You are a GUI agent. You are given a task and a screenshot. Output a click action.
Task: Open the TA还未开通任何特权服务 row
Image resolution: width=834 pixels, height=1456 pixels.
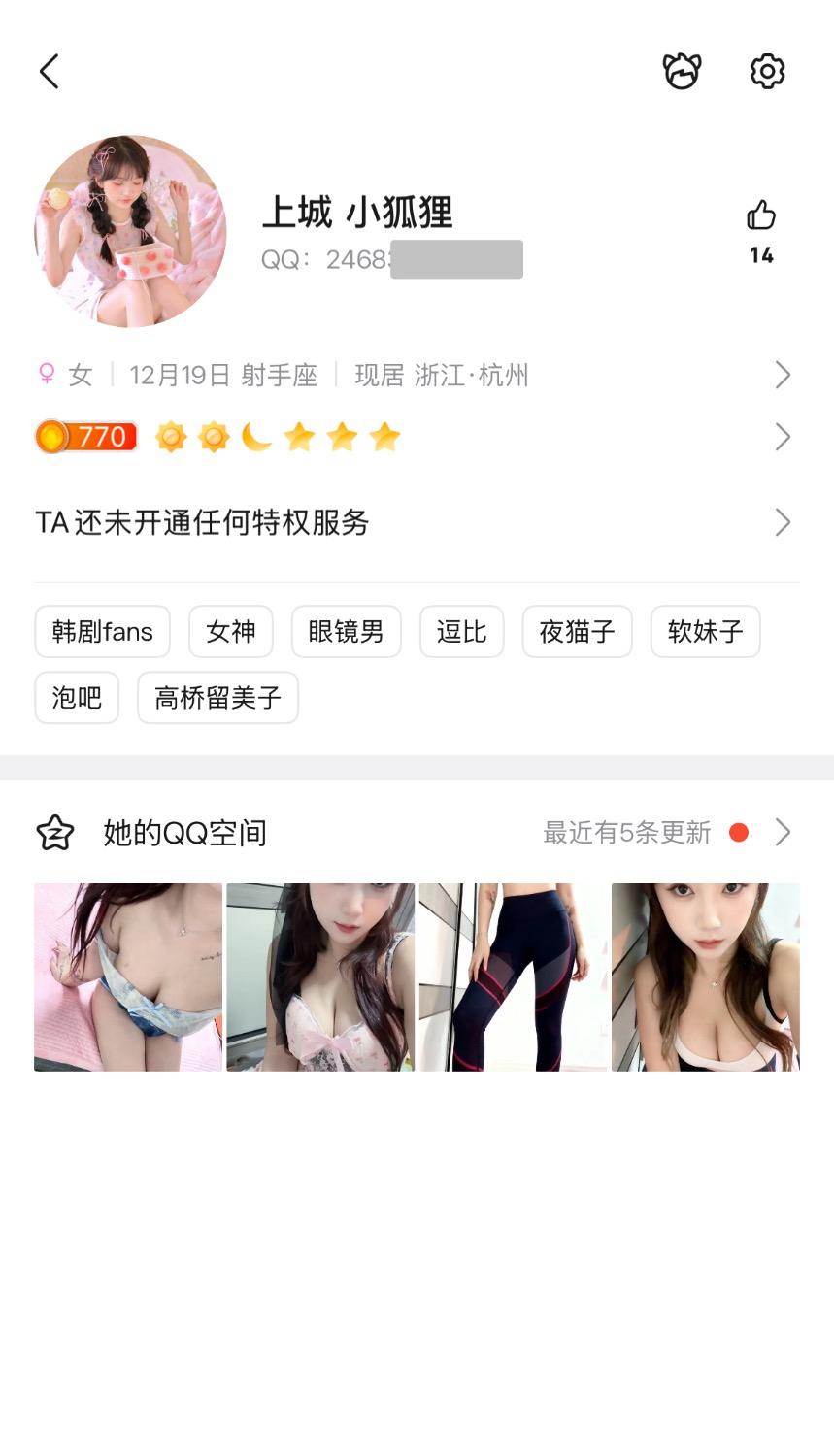[x=416, y=522]
